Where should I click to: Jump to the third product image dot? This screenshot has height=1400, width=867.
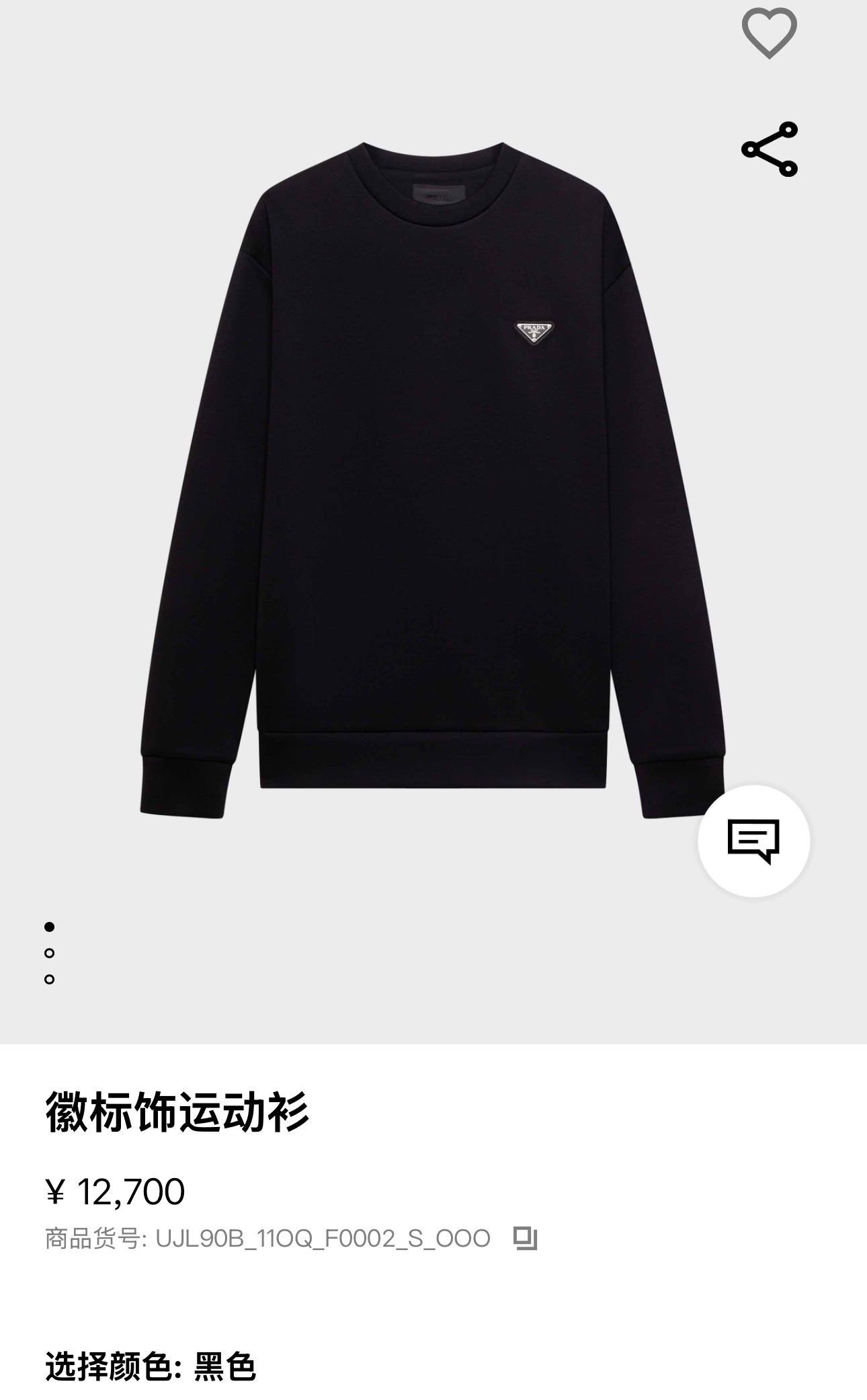(x=49, y=979)
